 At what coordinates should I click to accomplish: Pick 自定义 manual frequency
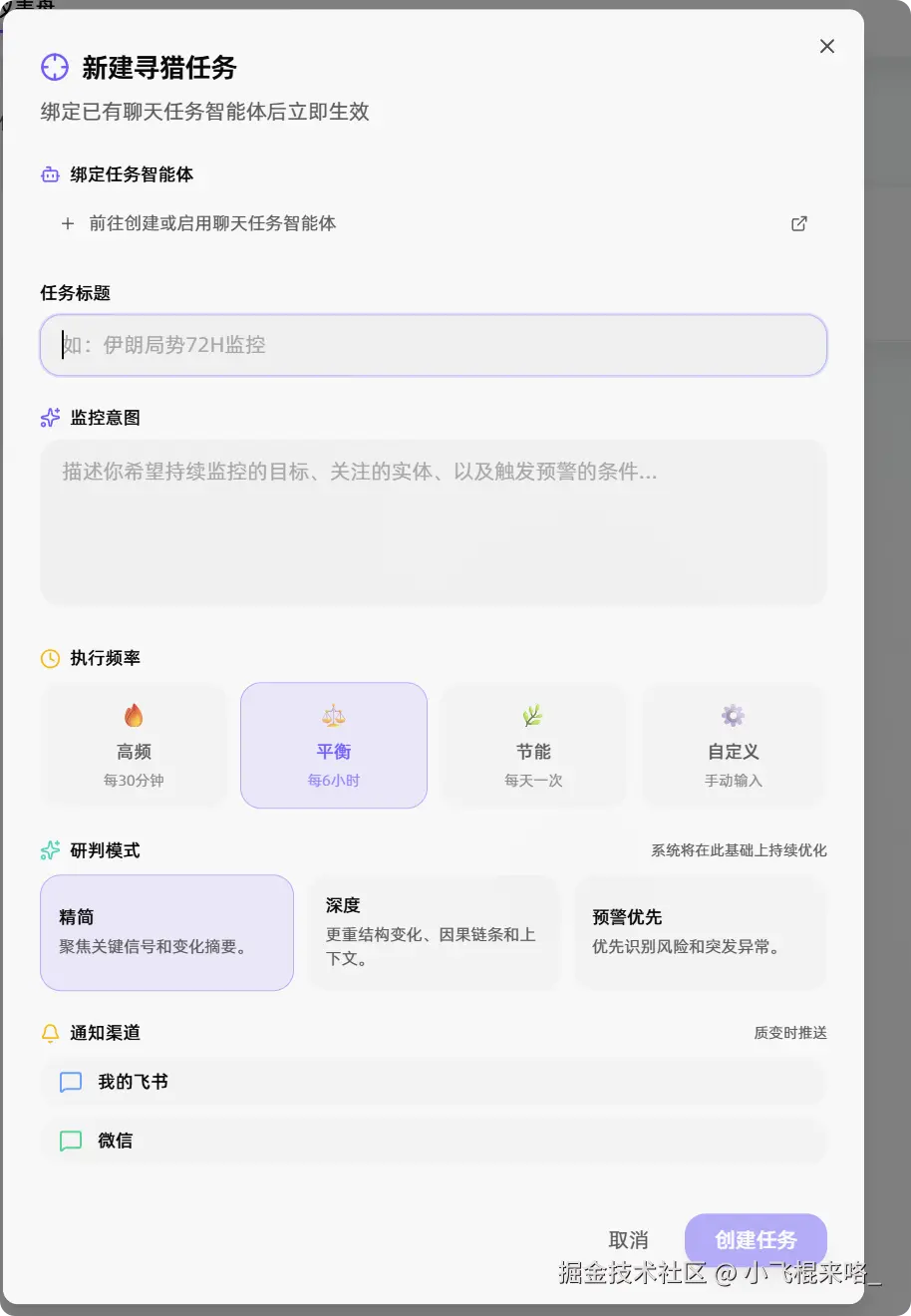[733, 746]
